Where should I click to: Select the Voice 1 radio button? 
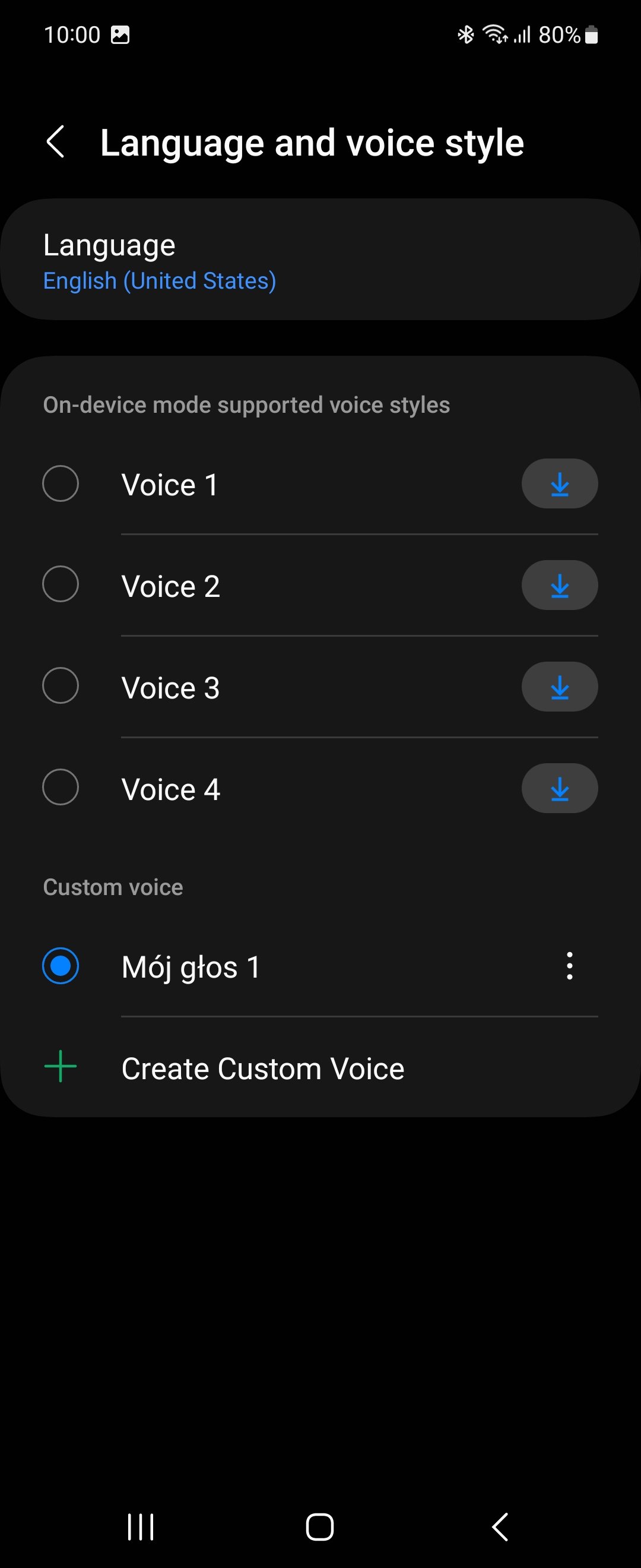pyautogui.click(x=60, y=484)
